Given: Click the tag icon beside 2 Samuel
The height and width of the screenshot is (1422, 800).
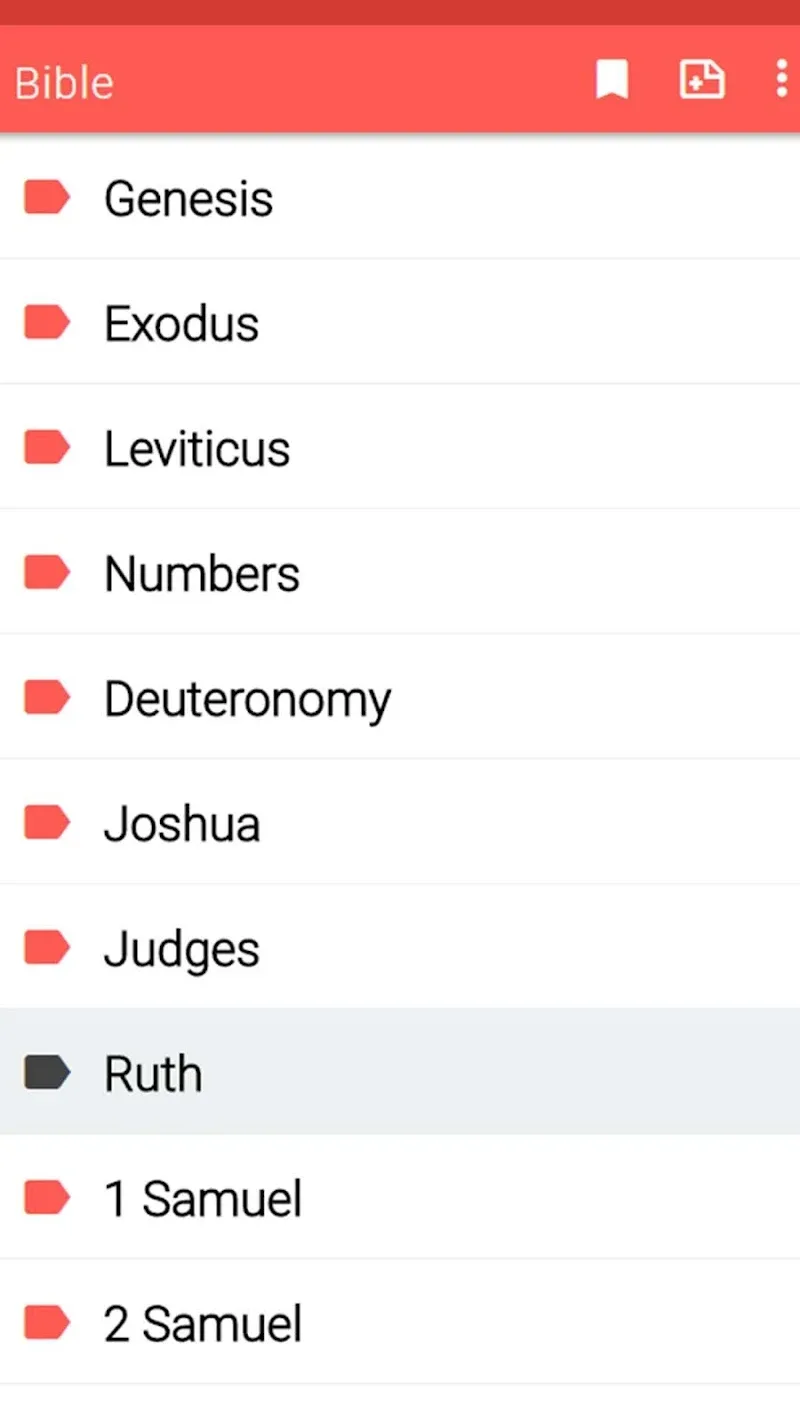Looking at the screenshot, I should coord(46,1322).
